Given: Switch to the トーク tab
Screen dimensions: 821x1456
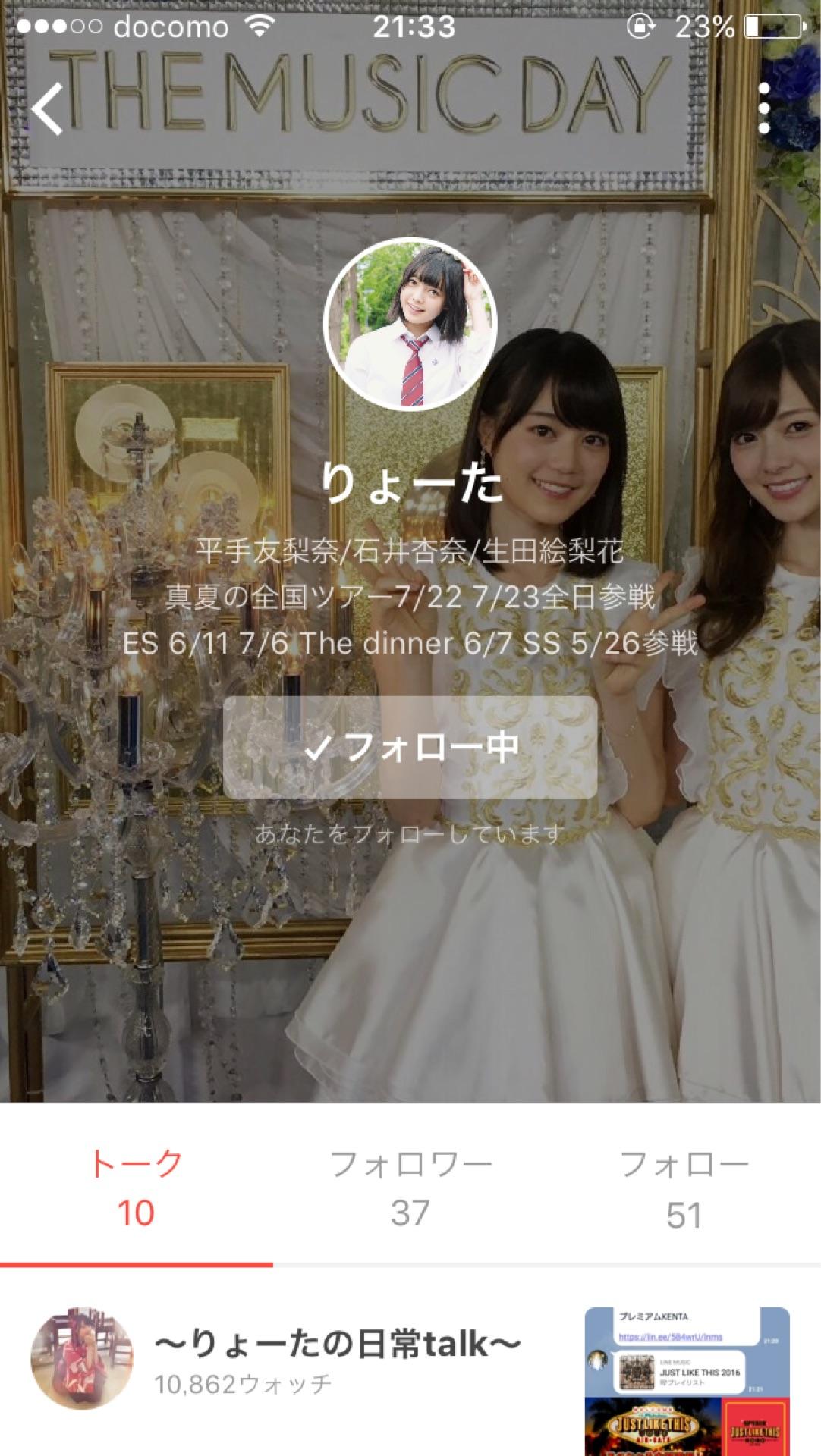Looking at the screenshot, I should [x=137, y=1187].
